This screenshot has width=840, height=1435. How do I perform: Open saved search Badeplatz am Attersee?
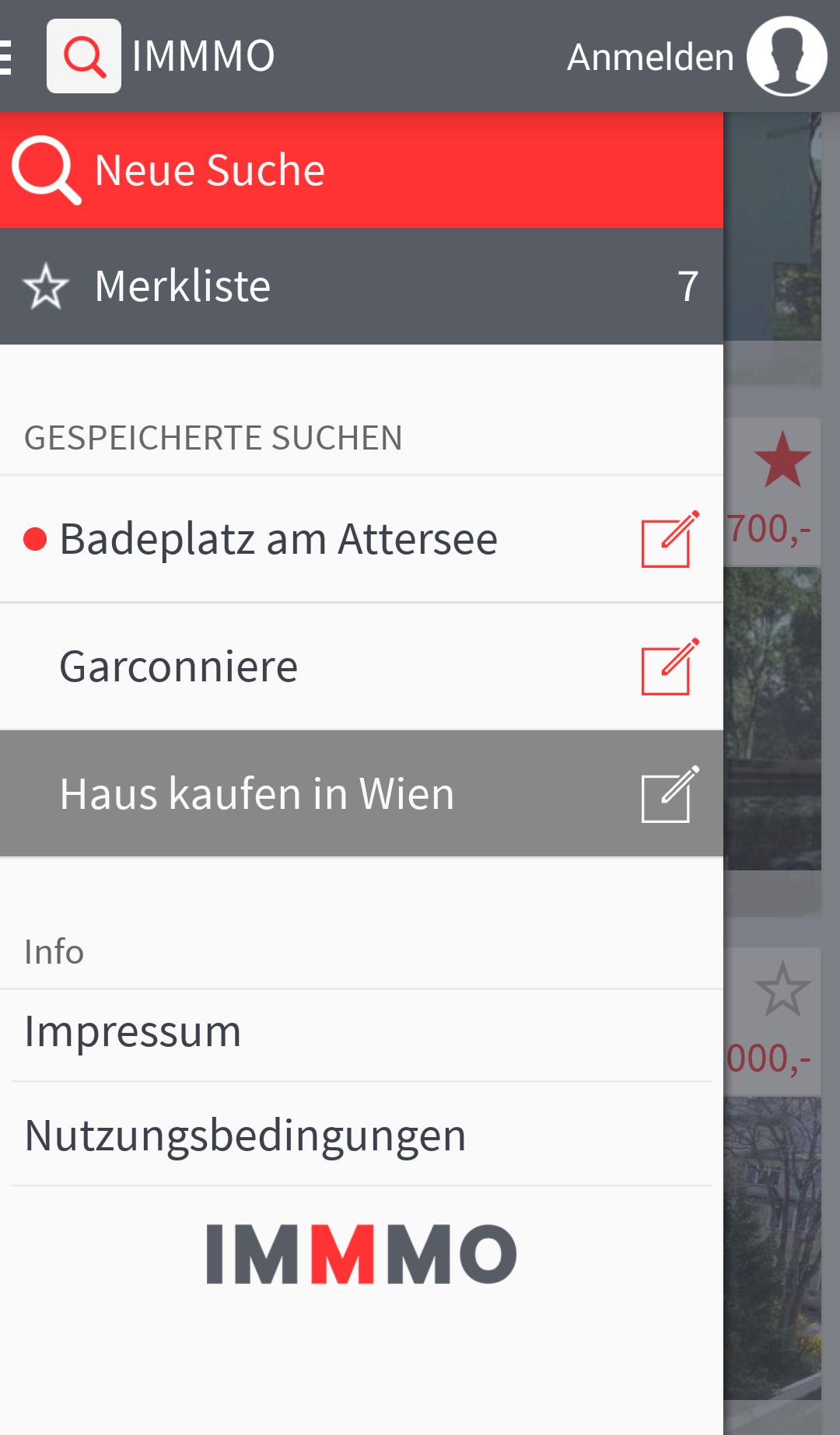click(x=278, y=539)
